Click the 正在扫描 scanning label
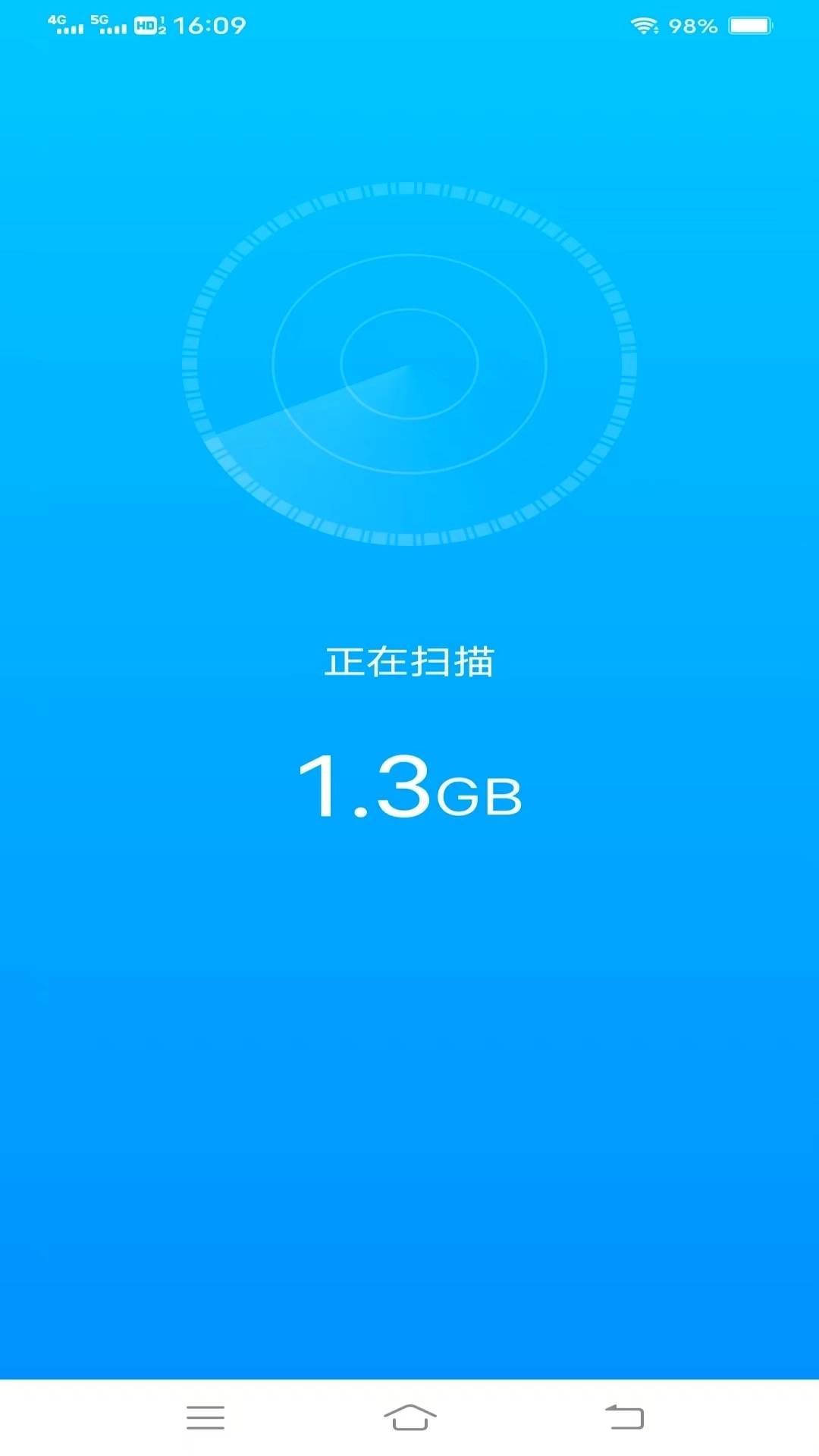The image size is (819, 1456). pos(409,660)
